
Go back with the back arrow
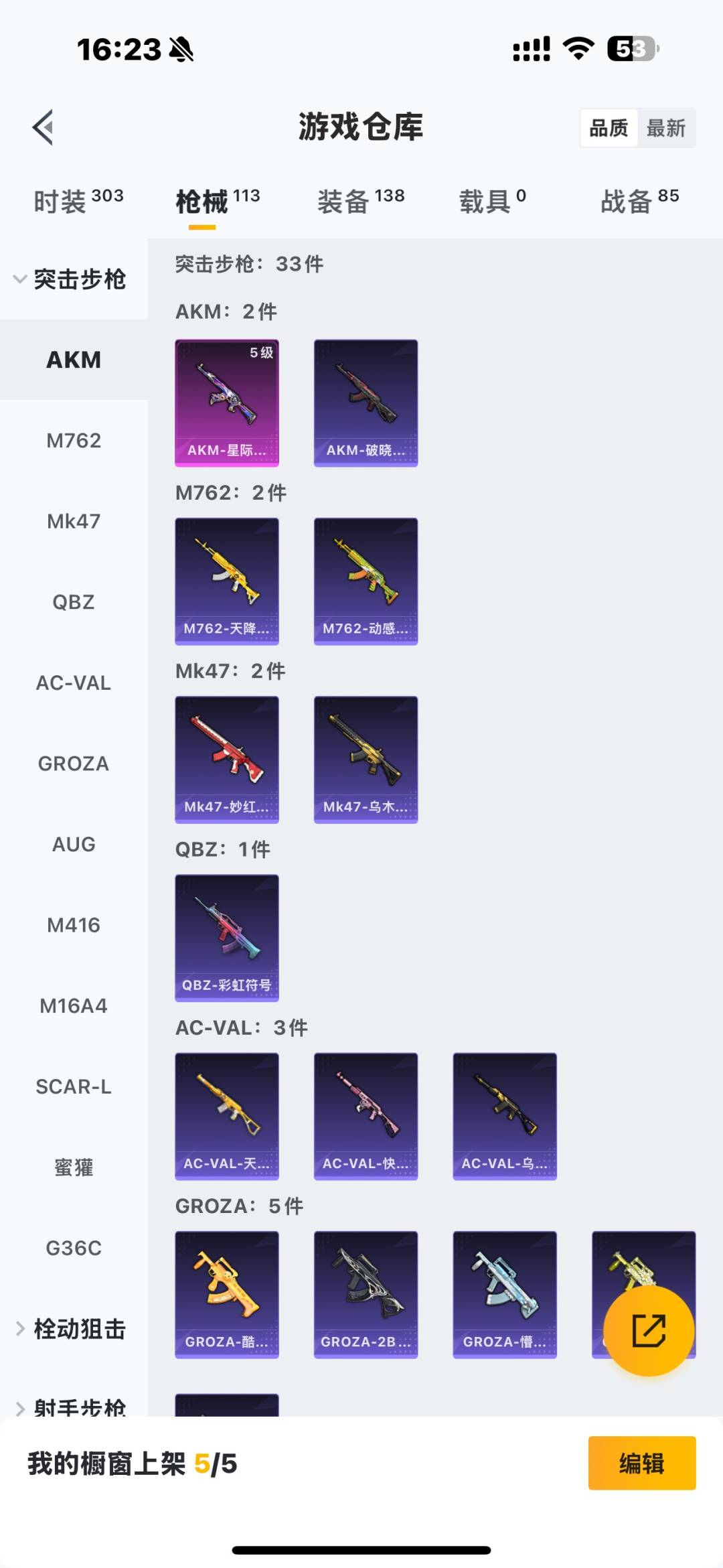(x=44, y=127)
